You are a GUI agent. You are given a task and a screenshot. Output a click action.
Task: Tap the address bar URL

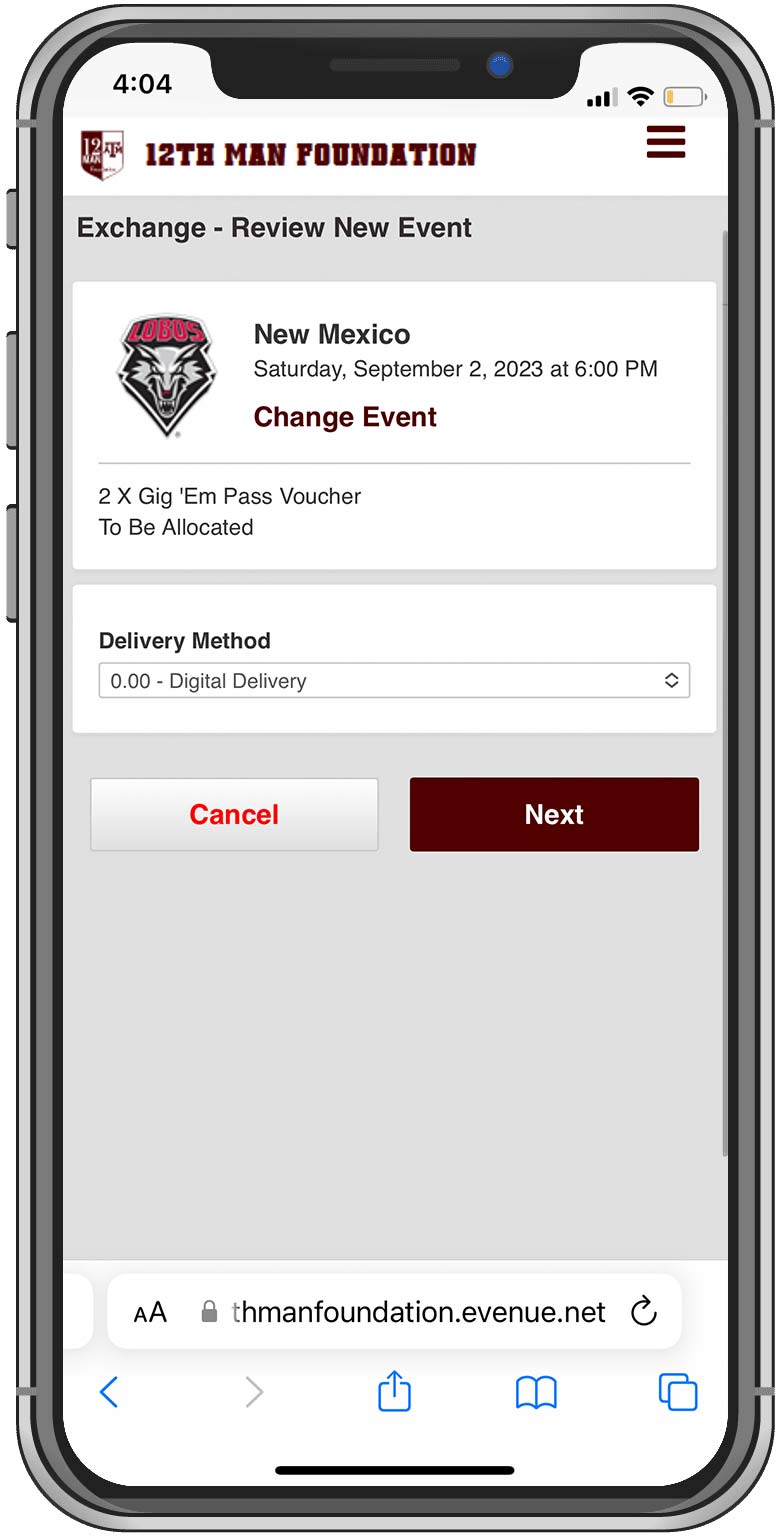[x=418, y=1312]
